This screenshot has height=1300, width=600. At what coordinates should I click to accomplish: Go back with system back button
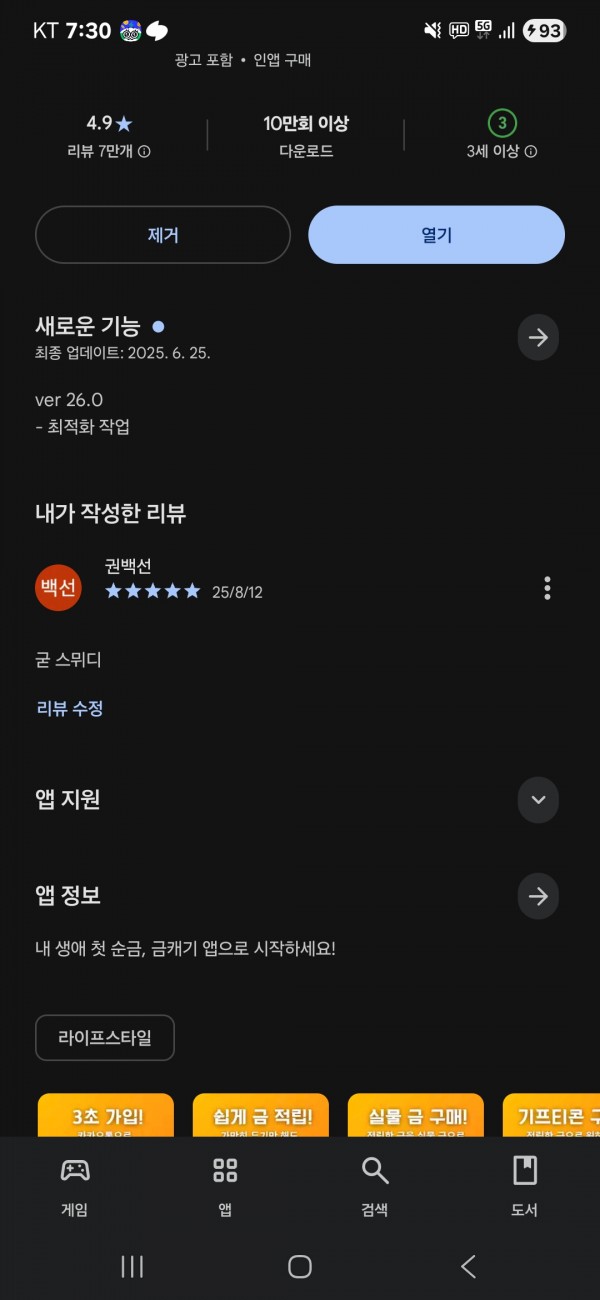[x=468, y=1266]
